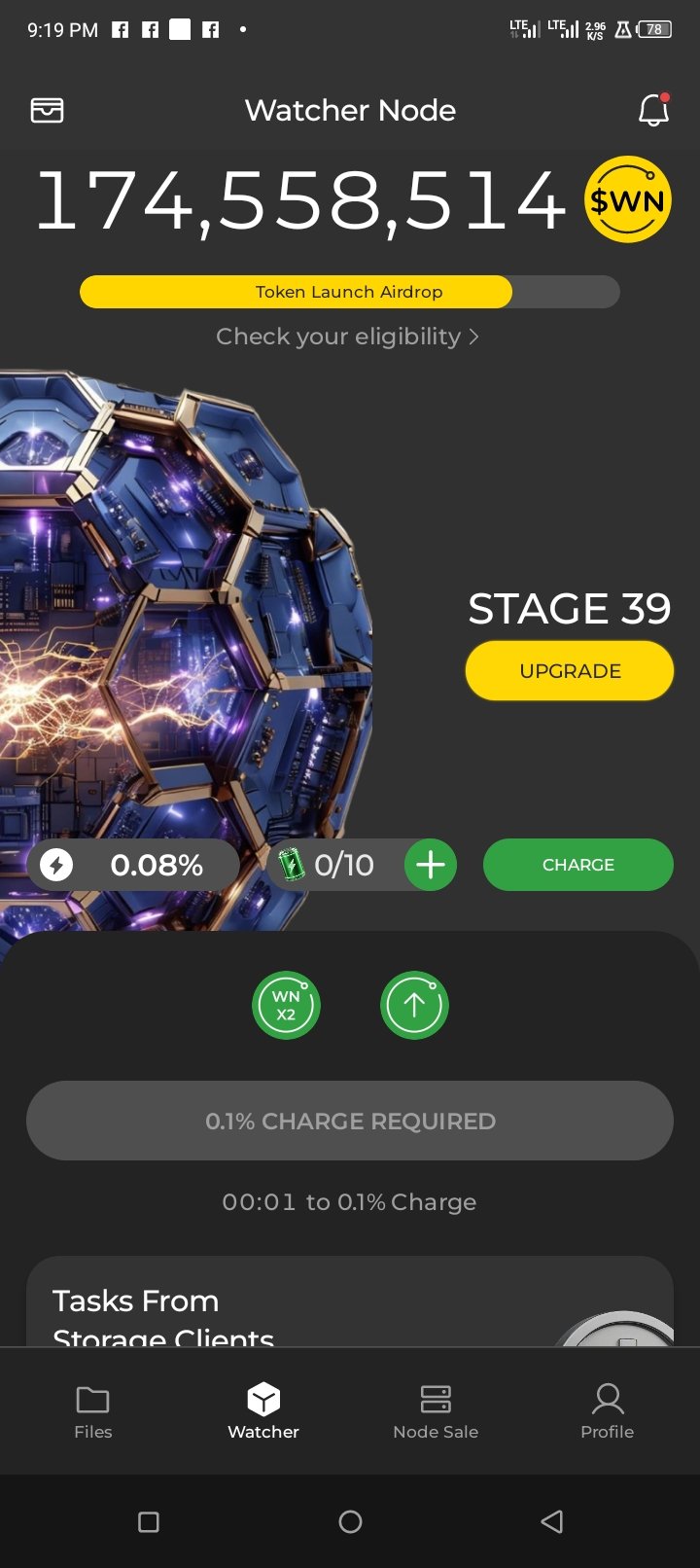Screen dimensions: 700x1568
Task: Open the Tasks From Storage Clients card
Action: (x=292, y=1308)
